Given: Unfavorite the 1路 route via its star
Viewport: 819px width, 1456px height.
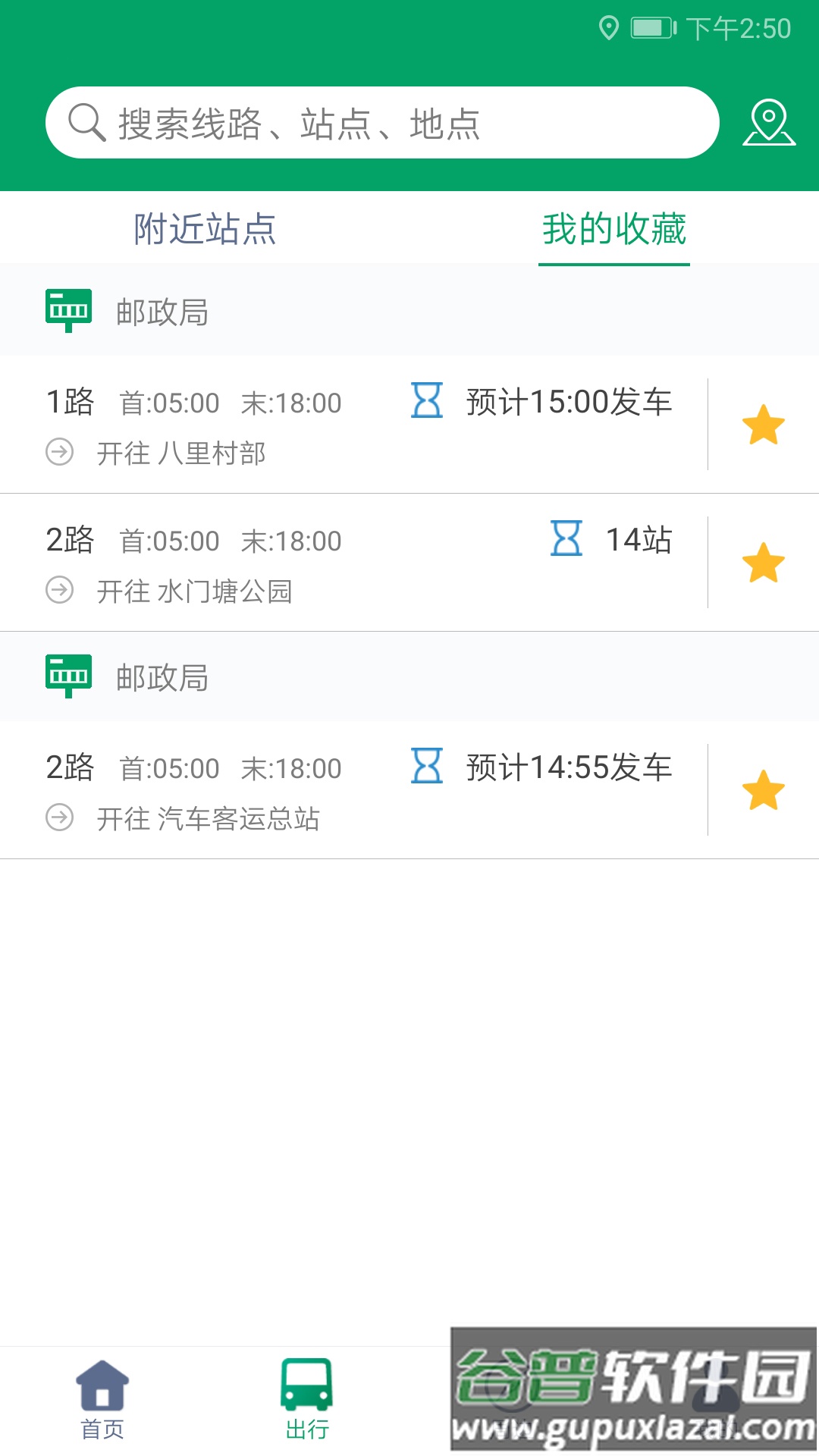Looking at the screenshot, I should [x=762, y=426].
